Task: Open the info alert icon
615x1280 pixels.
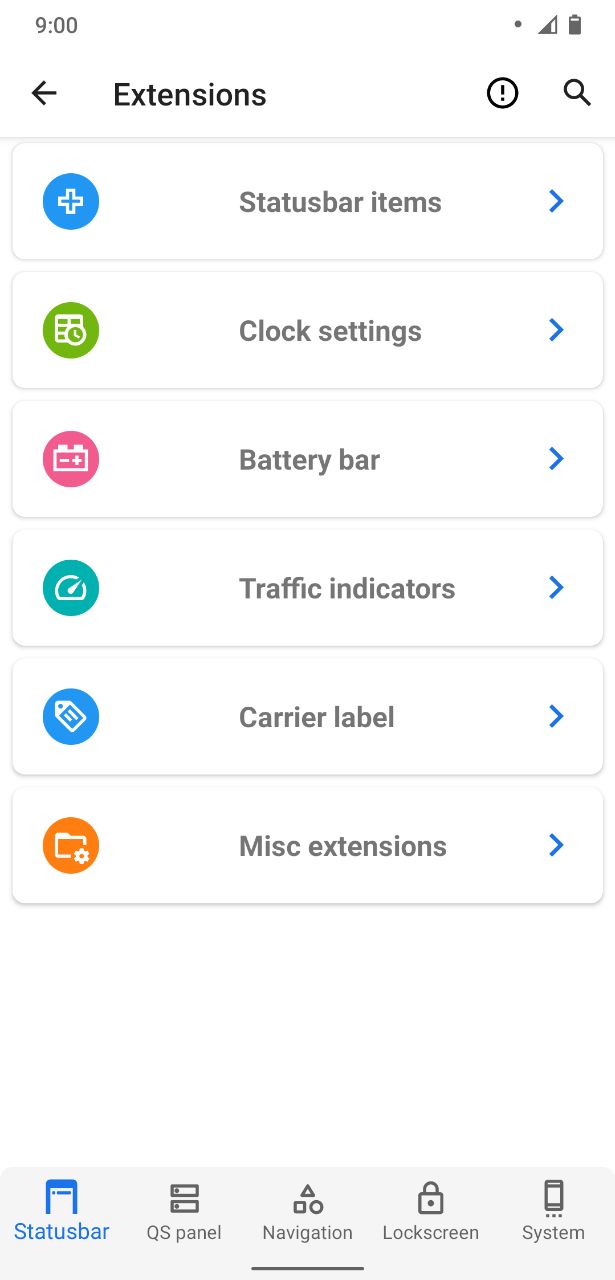Action: [x=502, y=94]
